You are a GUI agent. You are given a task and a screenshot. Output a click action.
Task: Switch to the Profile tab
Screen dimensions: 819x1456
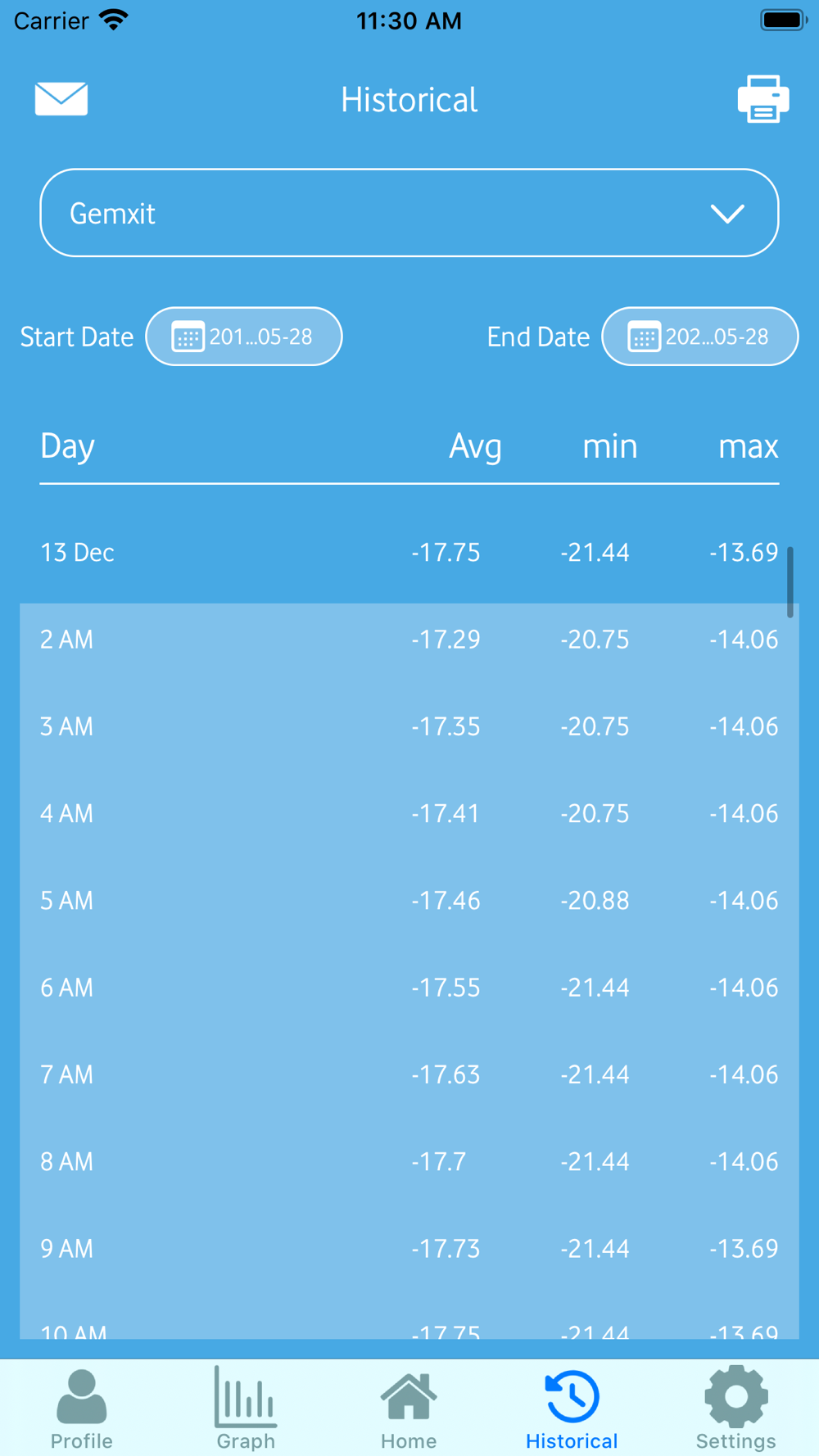pos(82,1409)
